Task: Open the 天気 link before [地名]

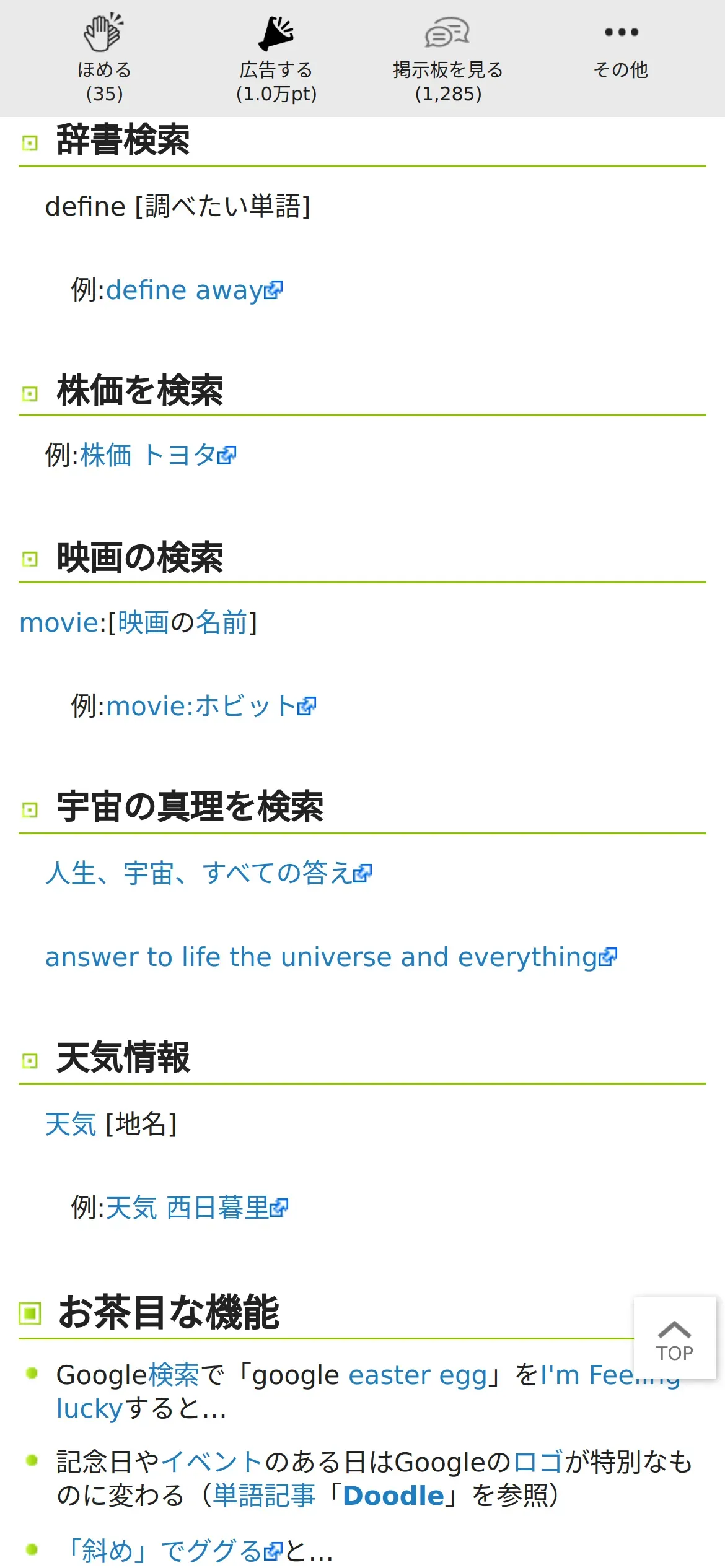Action: (70, 1125)
